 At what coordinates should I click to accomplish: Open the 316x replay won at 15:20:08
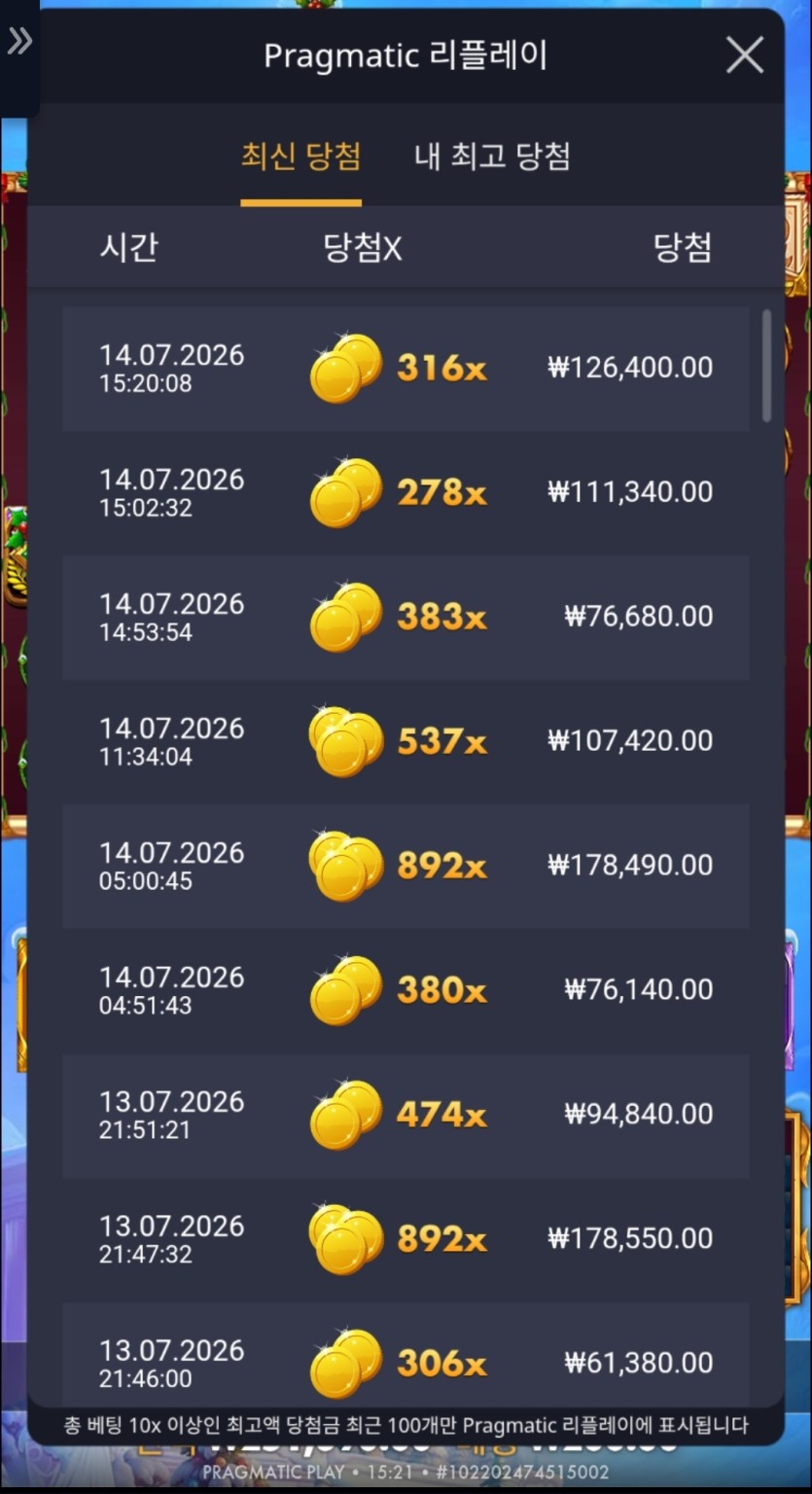[x=406, y=370]
